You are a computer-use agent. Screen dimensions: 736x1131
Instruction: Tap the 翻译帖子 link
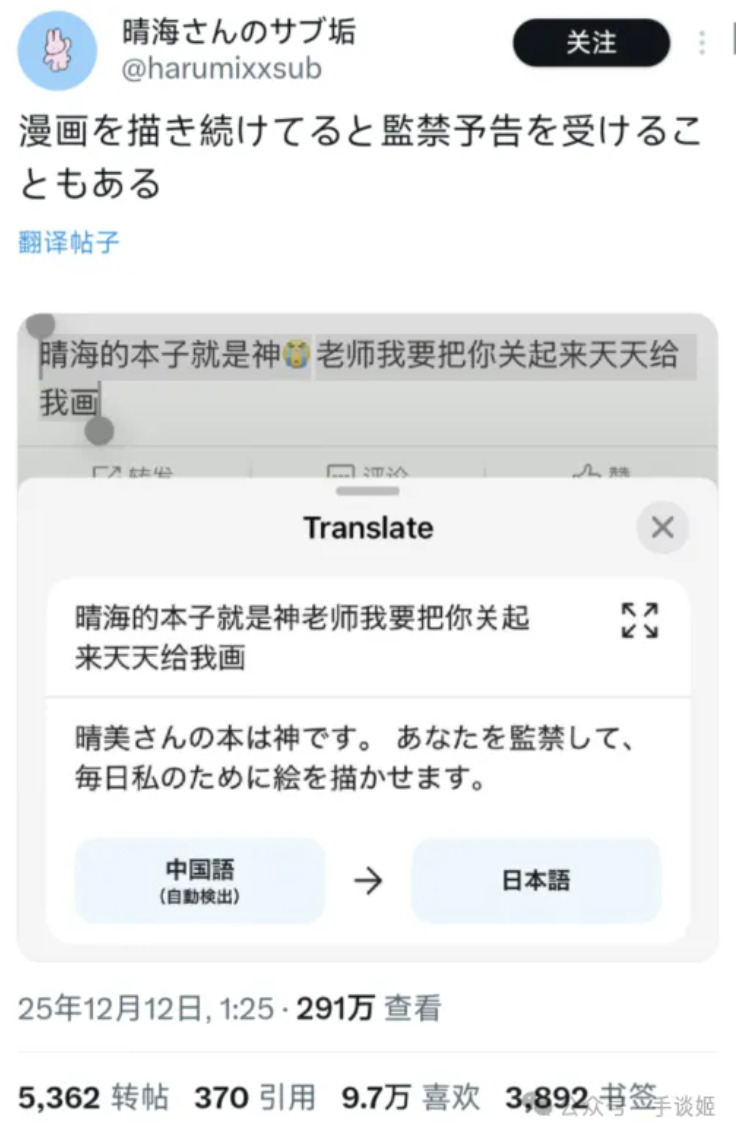69,241
